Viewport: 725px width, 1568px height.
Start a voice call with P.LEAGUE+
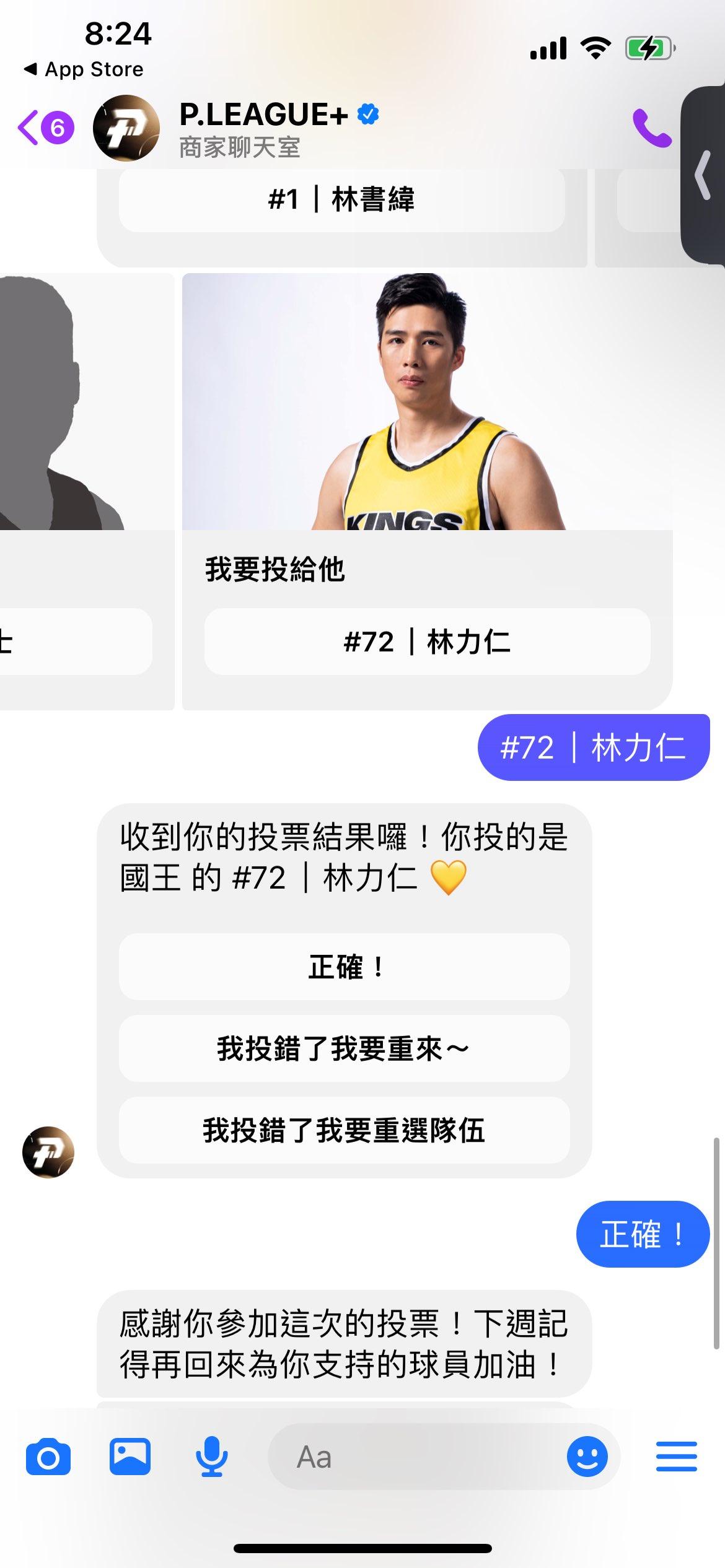coord(651,128)
